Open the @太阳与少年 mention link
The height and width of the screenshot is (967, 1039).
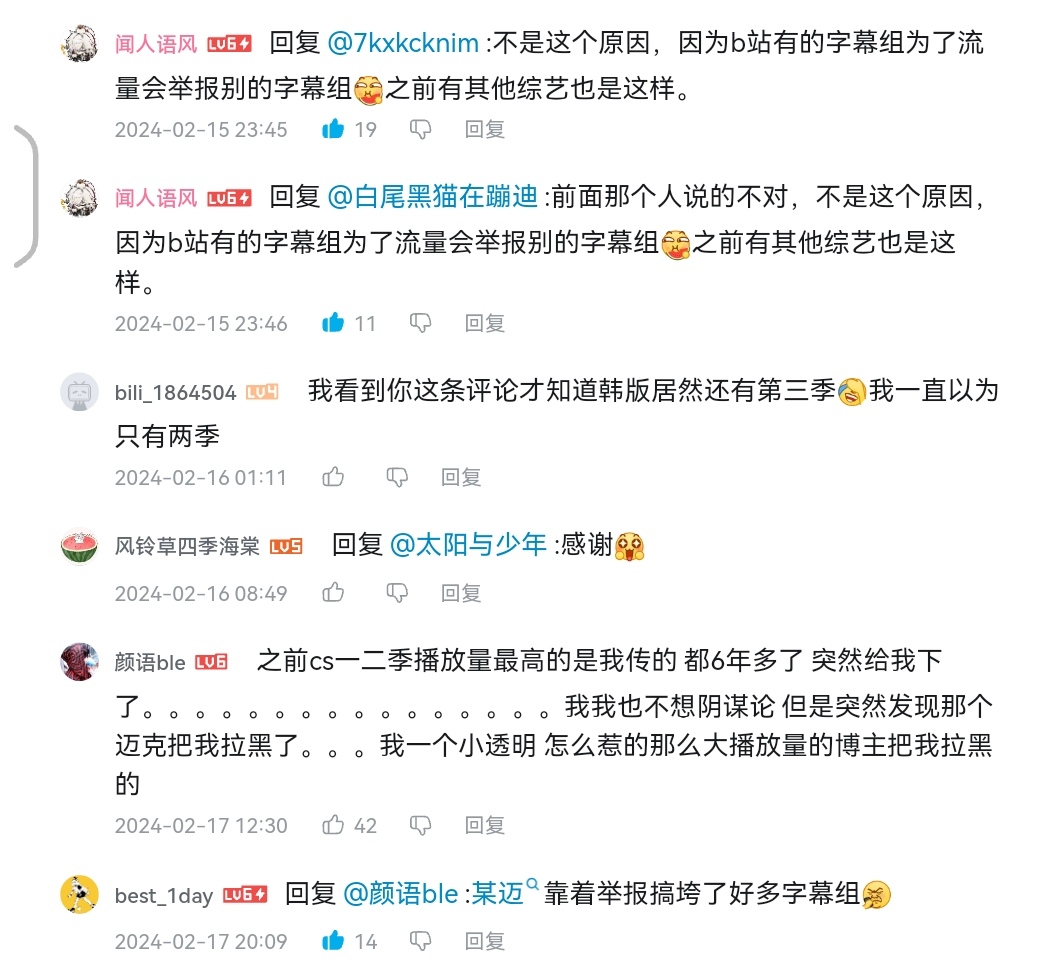point(468,545)
